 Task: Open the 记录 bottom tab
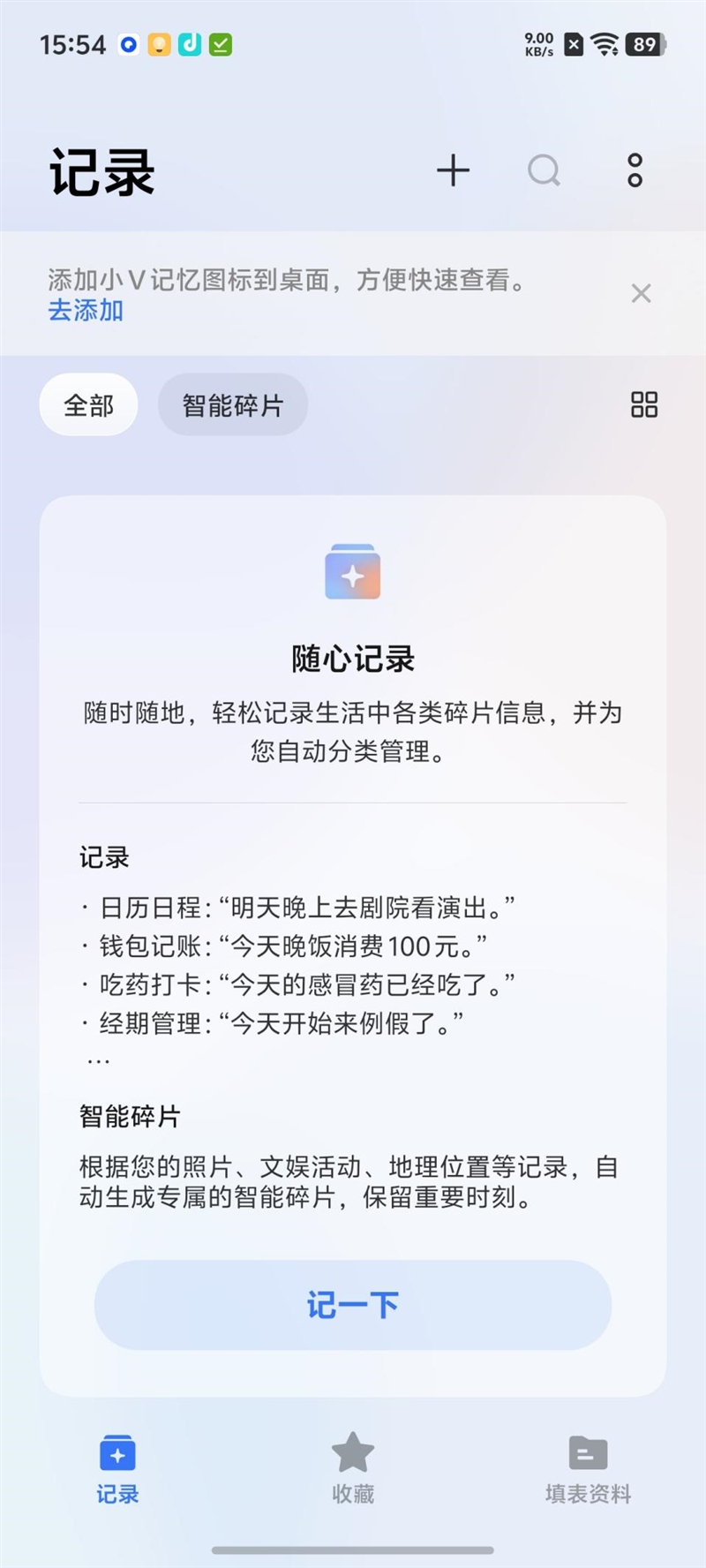[x=117, y=1470]
